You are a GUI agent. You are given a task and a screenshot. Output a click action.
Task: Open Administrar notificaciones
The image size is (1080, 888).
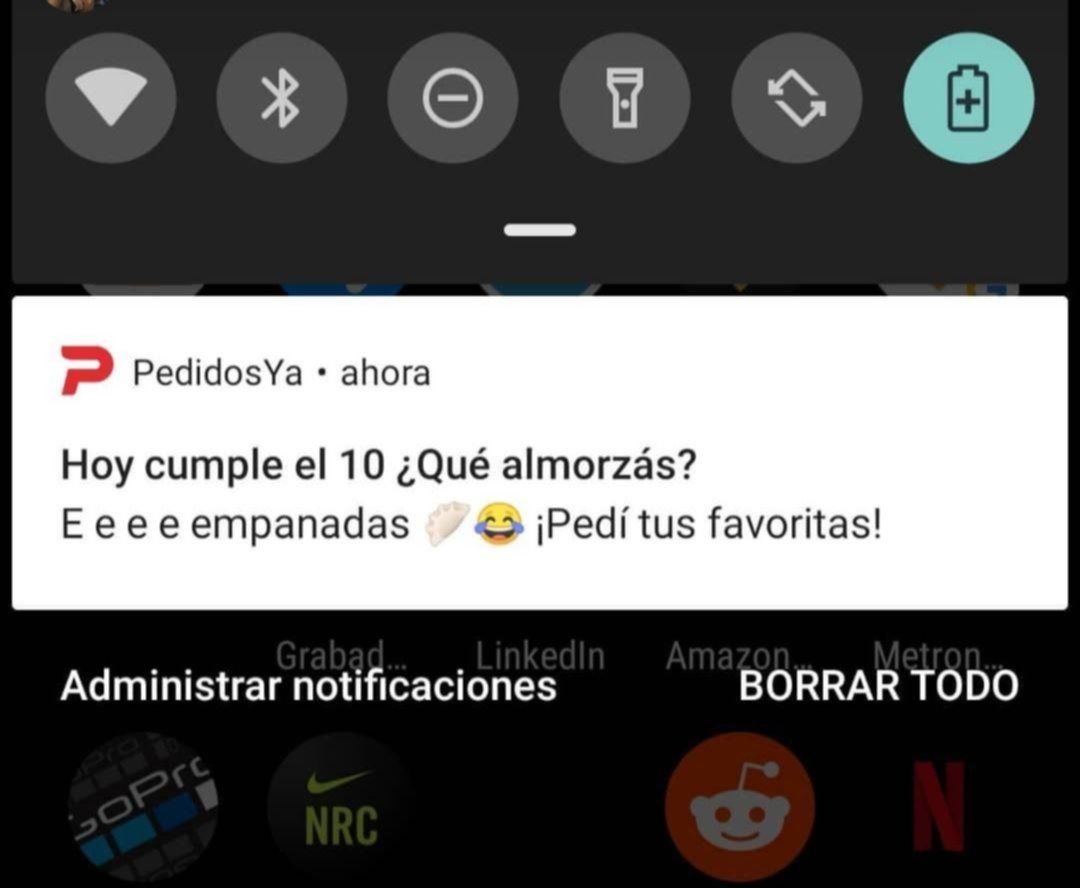coord(308,687)
